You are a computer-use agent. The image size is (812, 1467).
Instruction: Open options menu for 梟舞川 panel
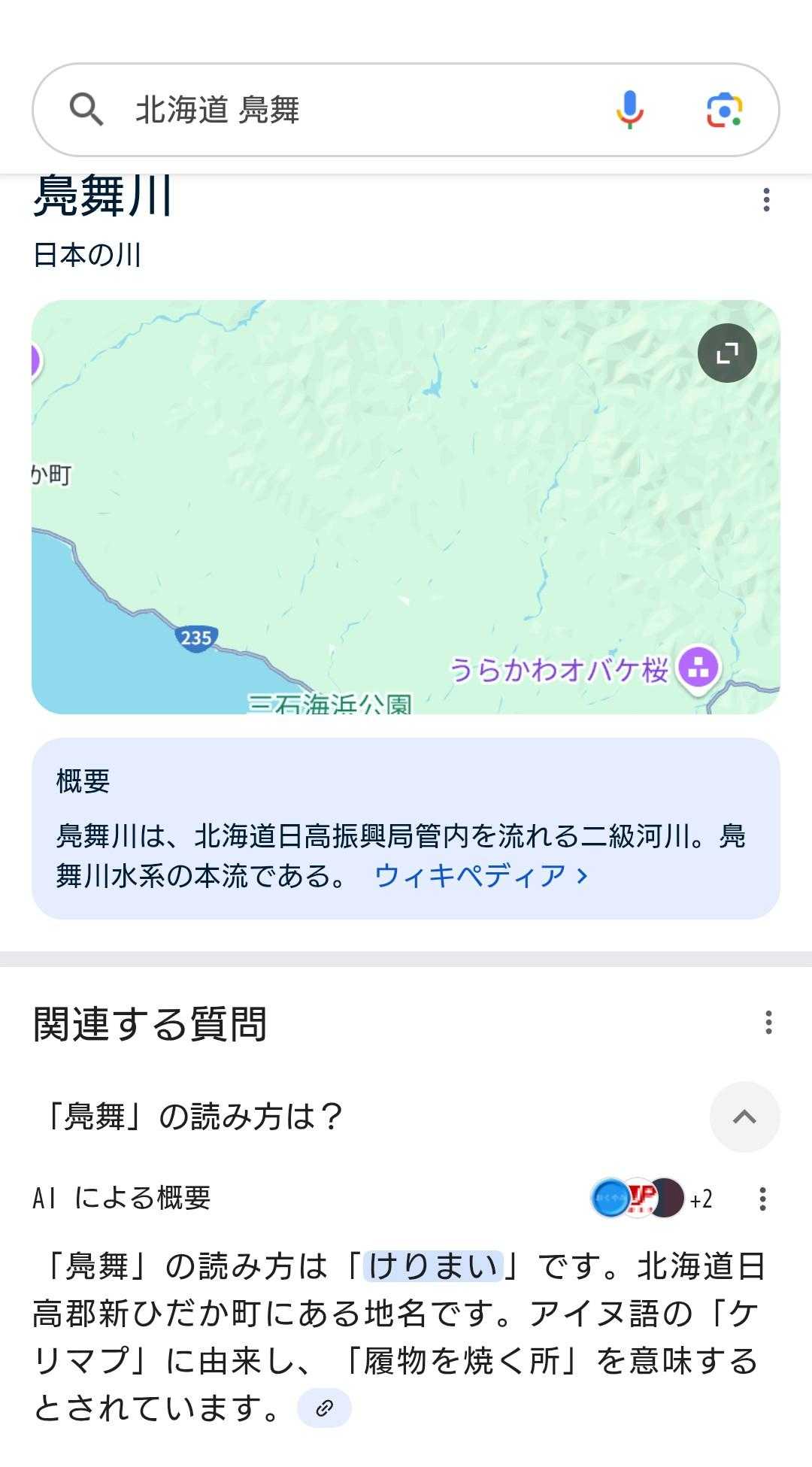coord(766,200)
